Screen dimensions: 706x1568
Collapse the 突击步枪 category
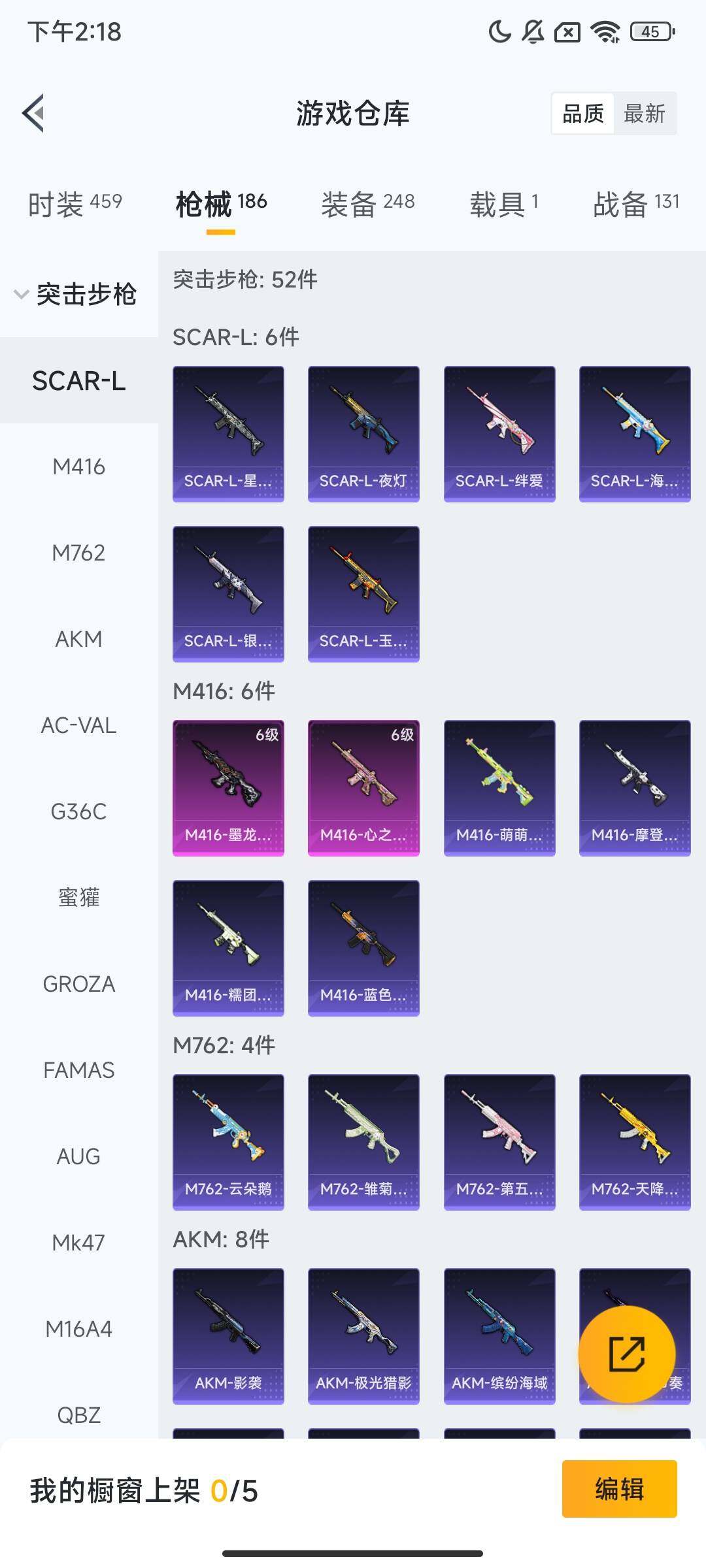76,294
